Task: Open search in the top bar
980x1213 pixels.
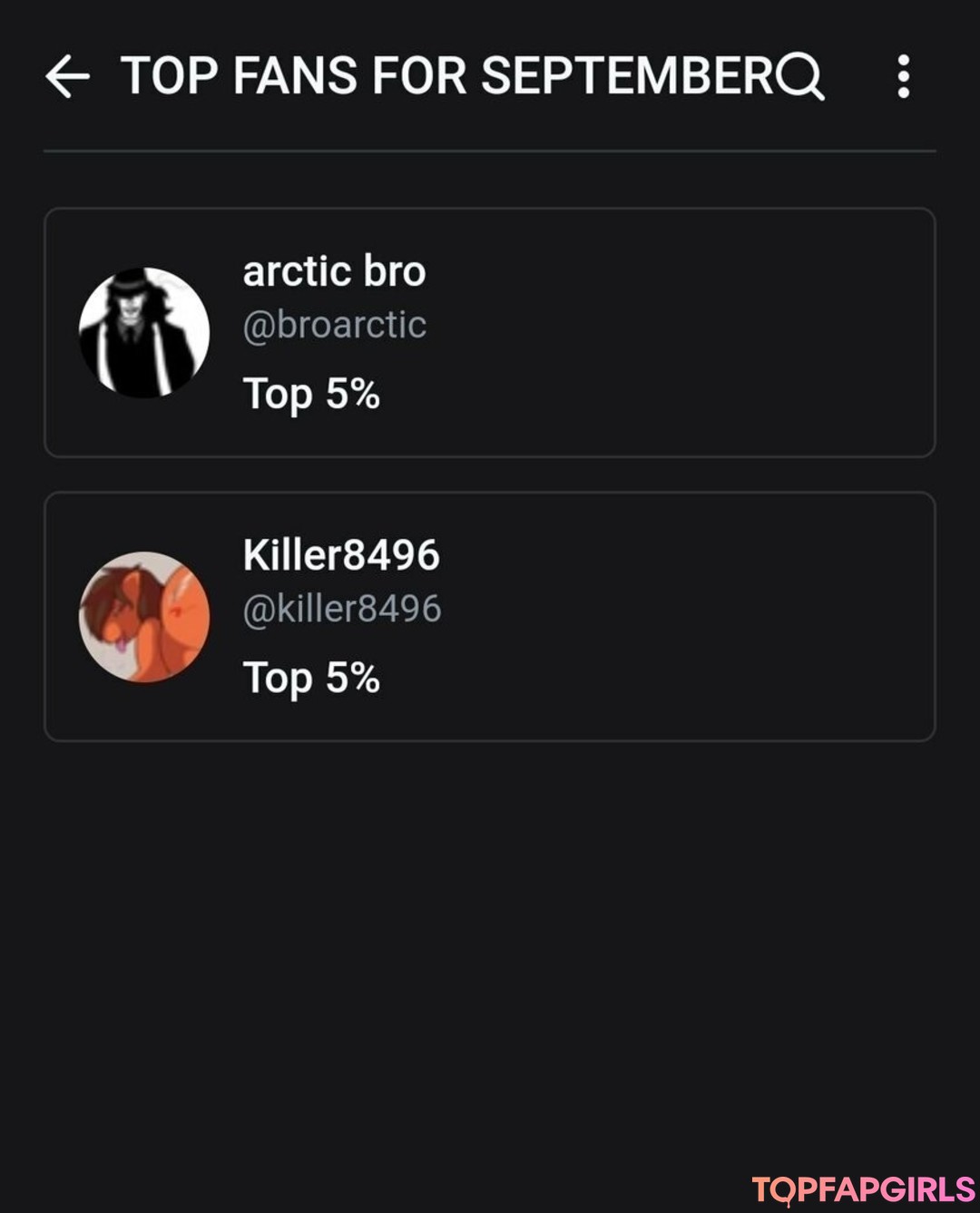Action: (x=800, y=75)
